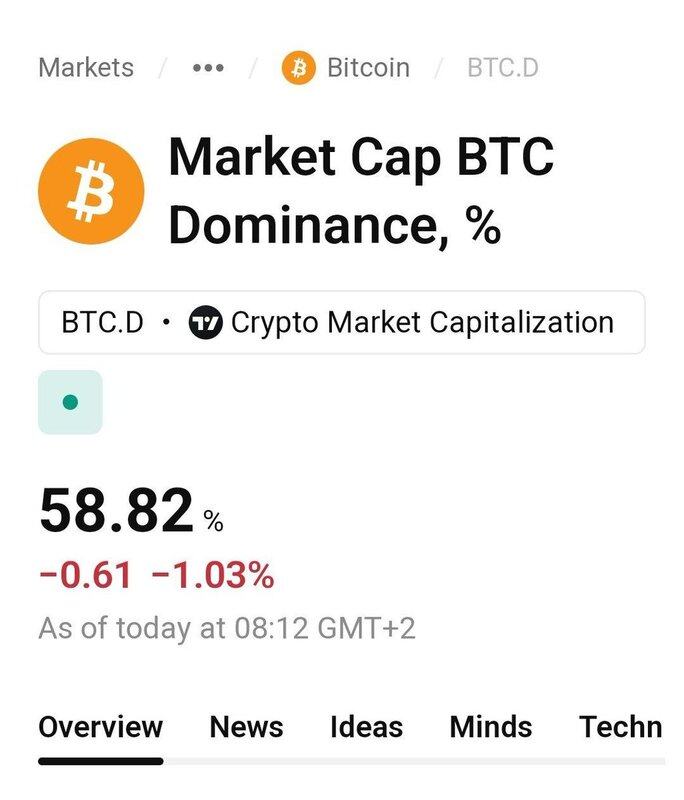Select the Overview tab
The height and width of the screenshot is (800, 684).
pos(100,727)
